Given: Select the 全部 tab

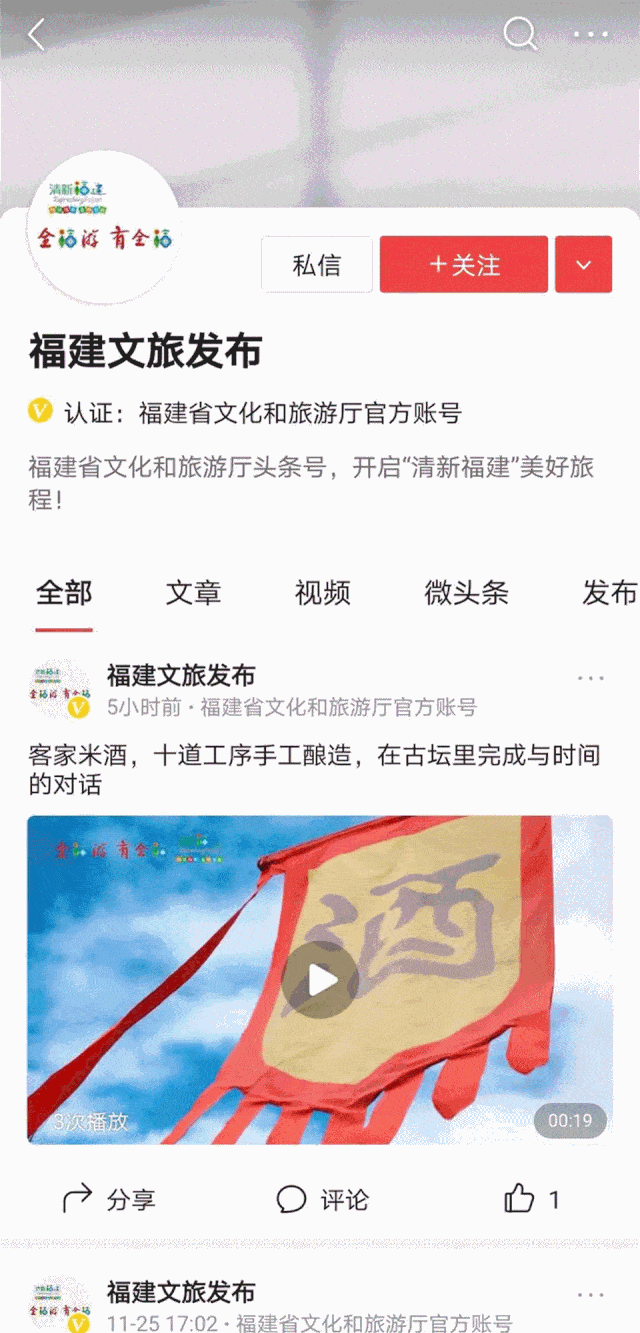Looking at the screenshot, I should [64, 593].
